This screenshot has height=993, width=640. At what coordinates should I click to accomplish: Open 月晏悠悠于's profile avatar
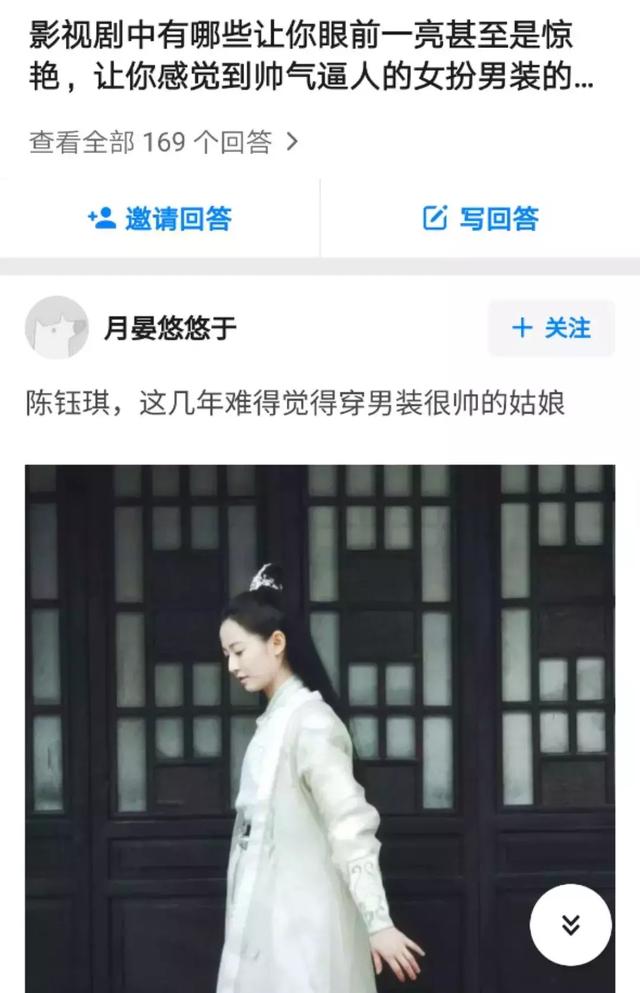coord(56,327)
